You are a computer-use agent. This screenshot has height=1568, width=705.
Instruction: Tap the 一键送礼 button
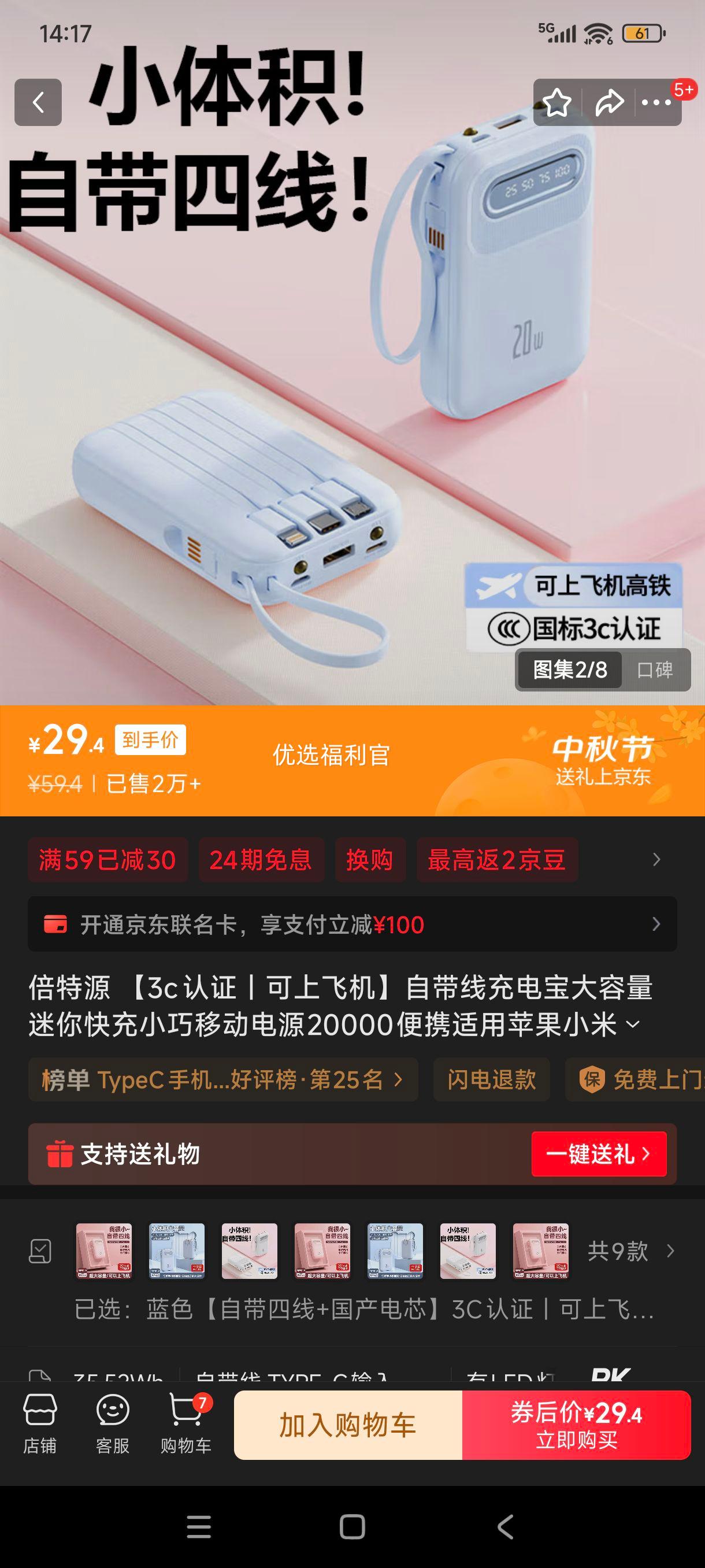tap(599, 1153)
